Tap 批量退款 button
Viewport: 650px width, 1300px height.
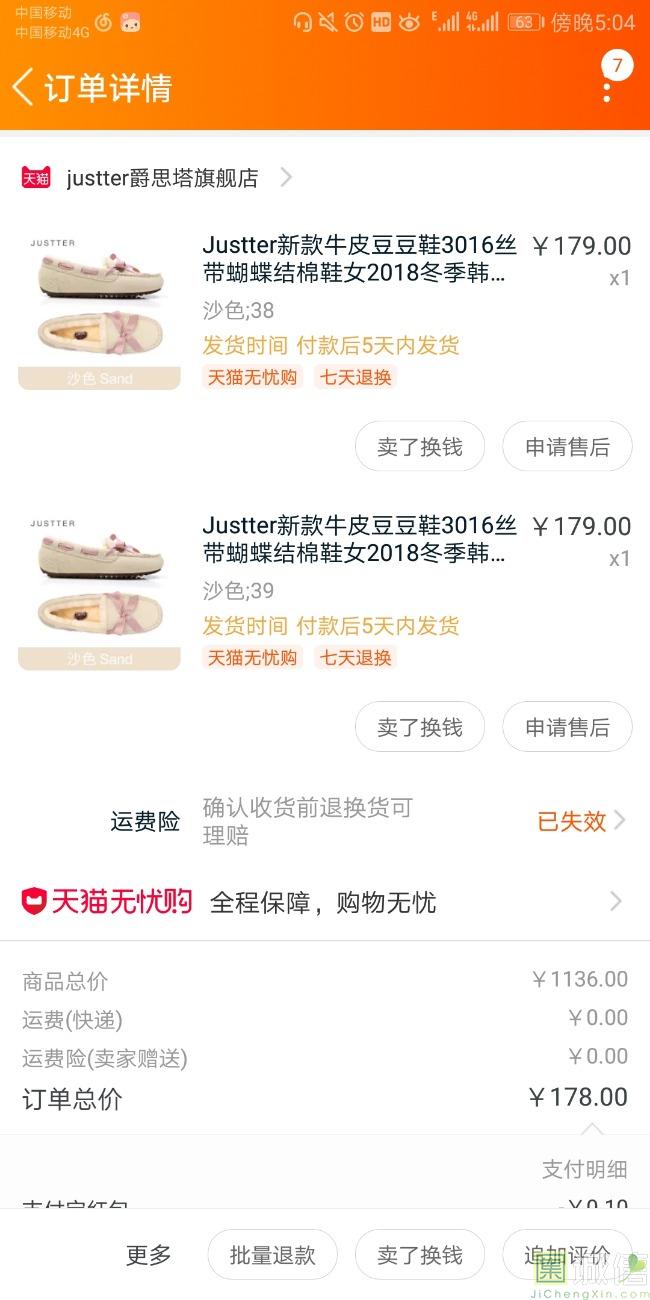[272, 1255]
